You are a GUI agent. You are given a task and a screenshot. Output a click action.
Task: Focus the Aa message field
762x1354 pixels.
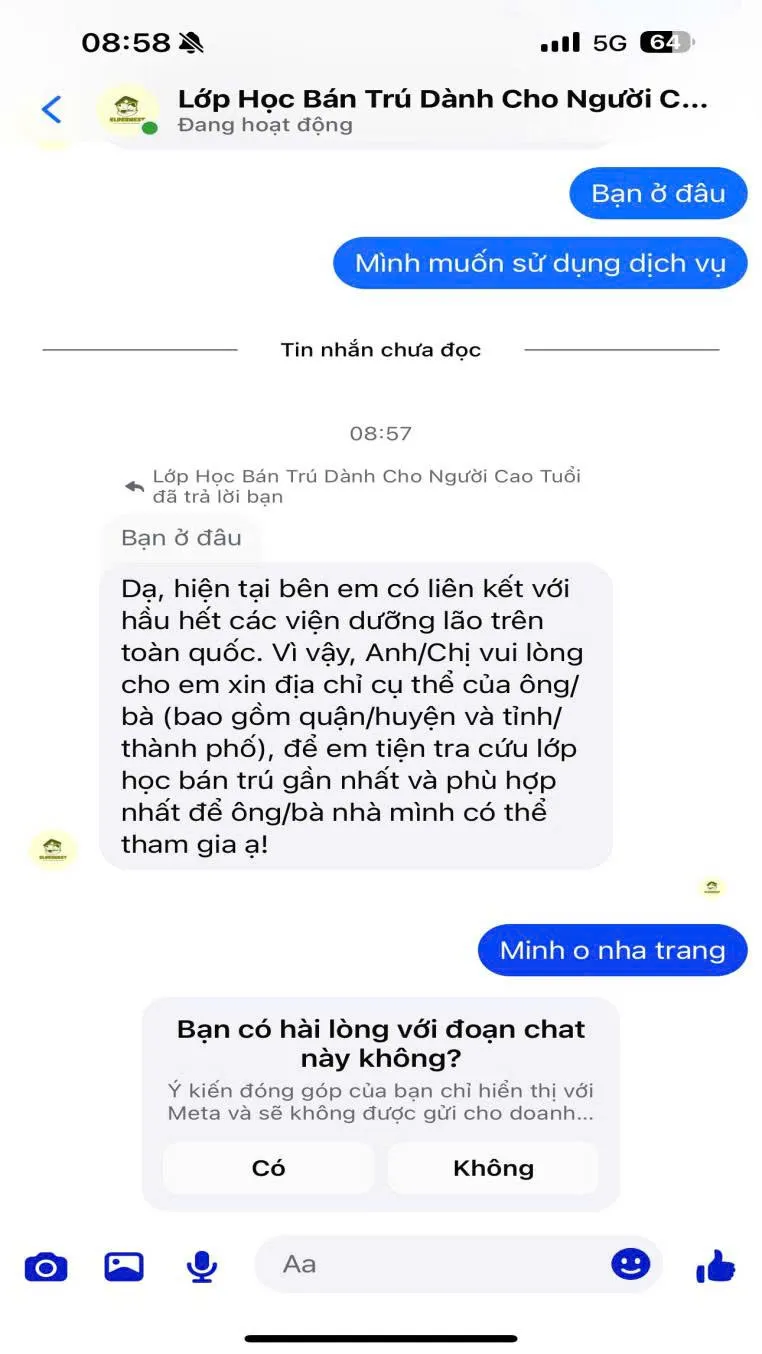(x=430, y=1264)
